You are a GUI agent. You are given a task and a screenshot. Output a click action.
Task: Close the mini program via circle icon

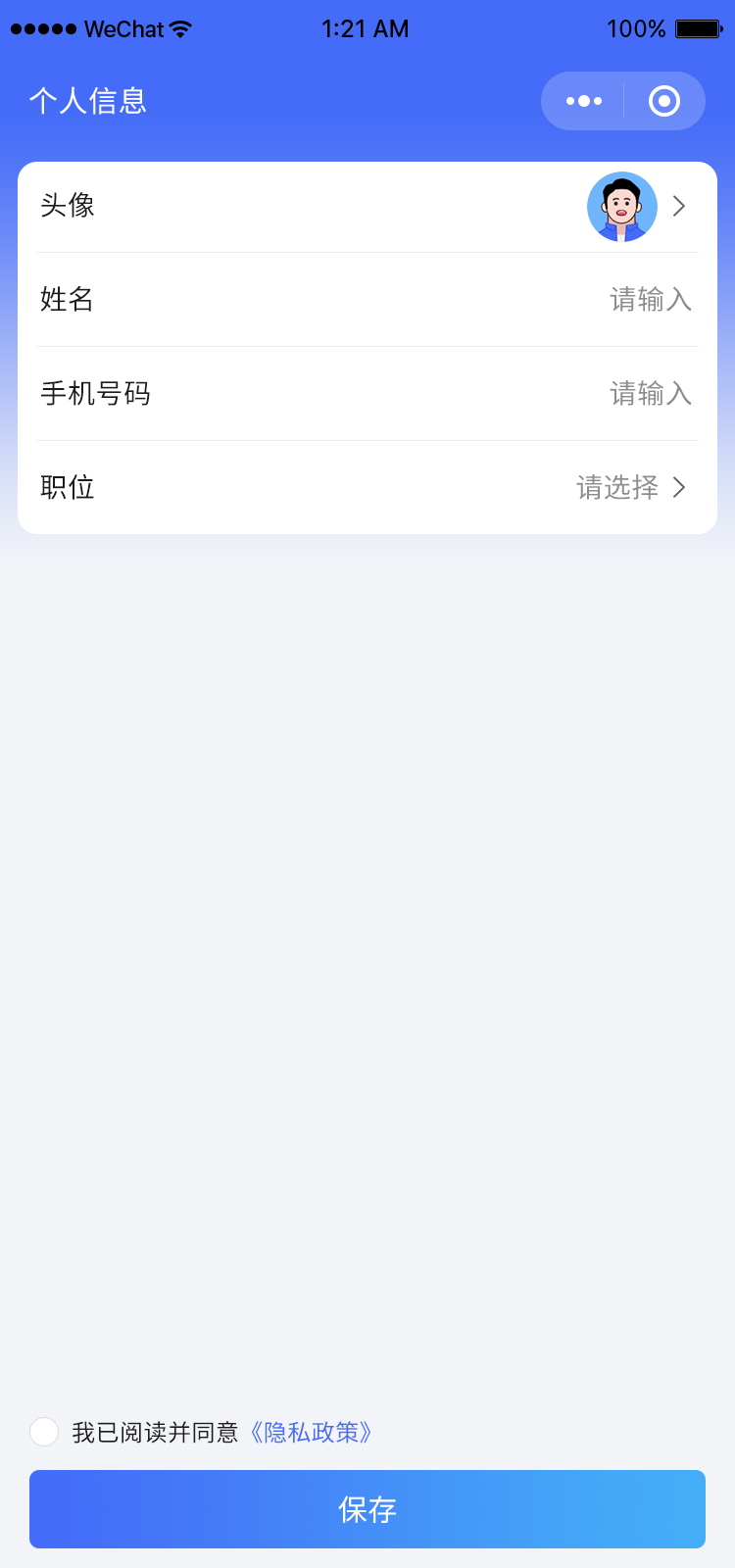[x=664, y=101]
